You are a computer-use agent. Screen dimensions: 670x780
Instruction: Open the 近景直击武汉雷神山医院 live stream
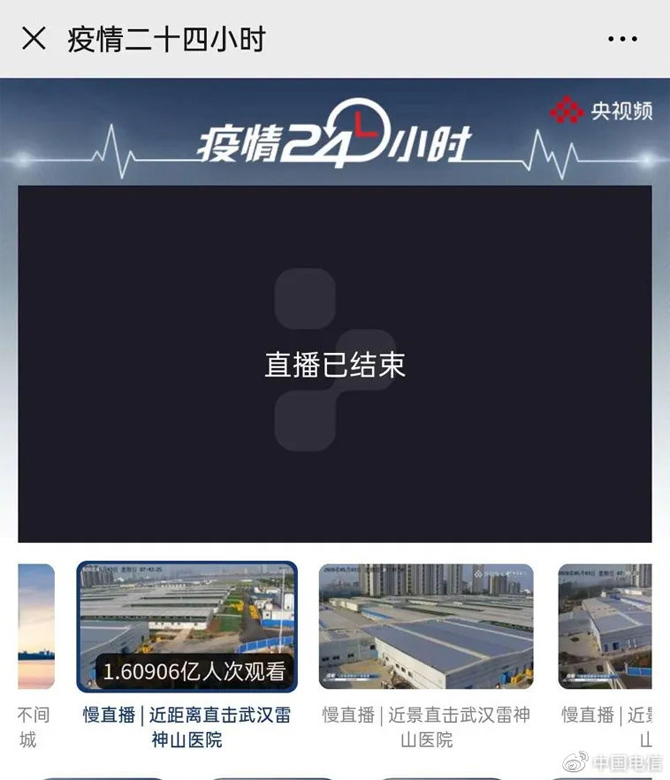(x=426, y=627)
